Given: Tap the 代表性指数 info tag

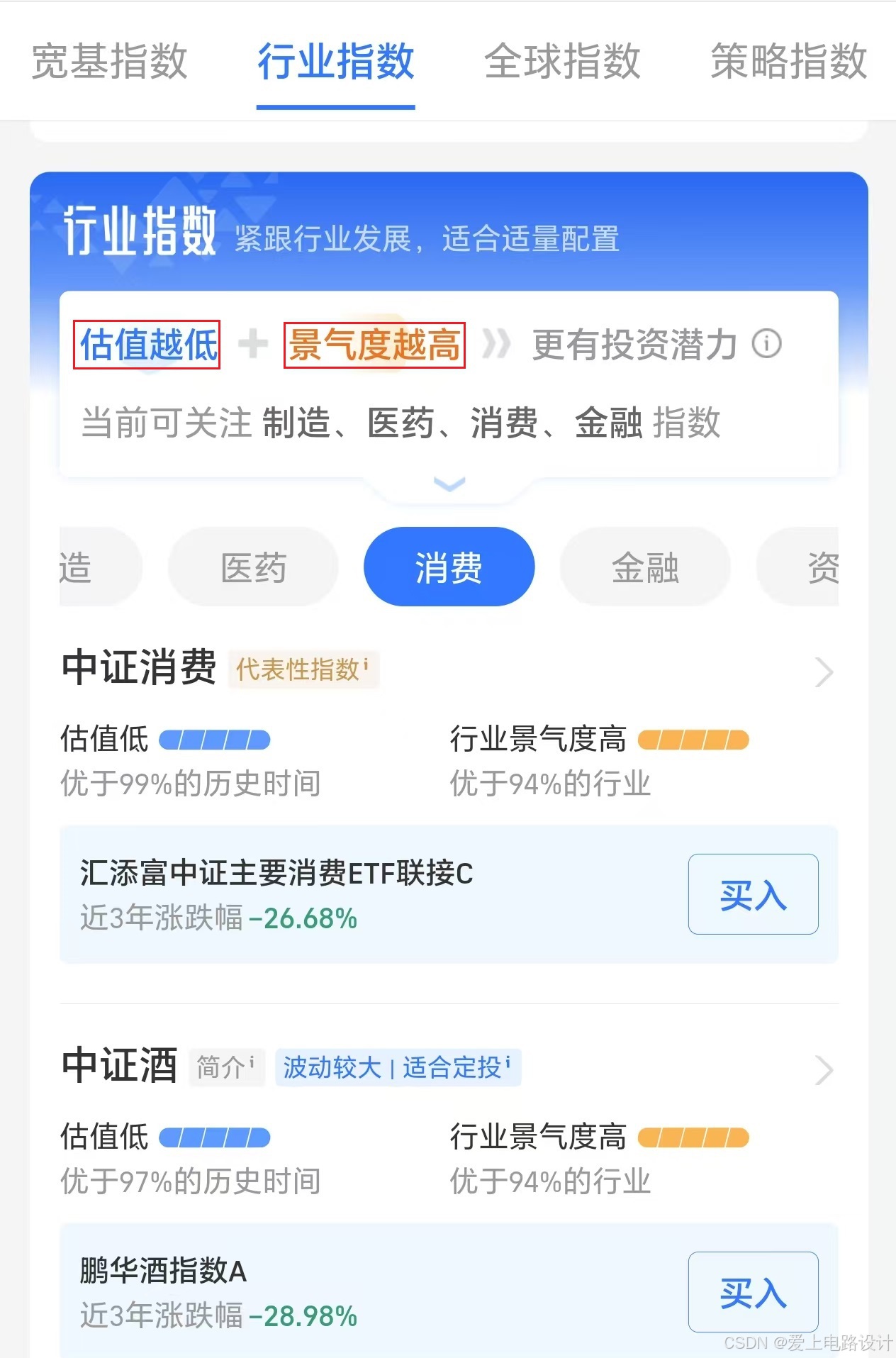Looking at the screenshot, I should (x=303, y=669).
